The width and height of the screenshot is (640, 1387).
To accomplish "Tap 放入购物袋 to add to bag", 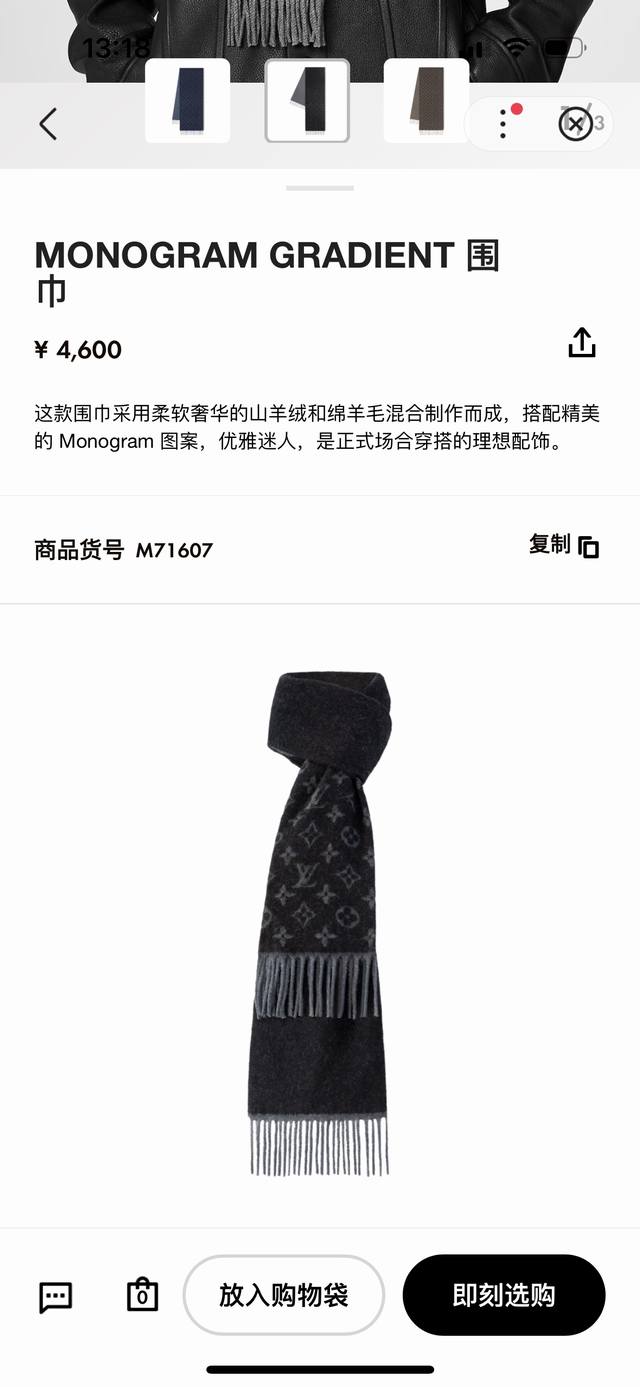I will tap(283, 1295).
